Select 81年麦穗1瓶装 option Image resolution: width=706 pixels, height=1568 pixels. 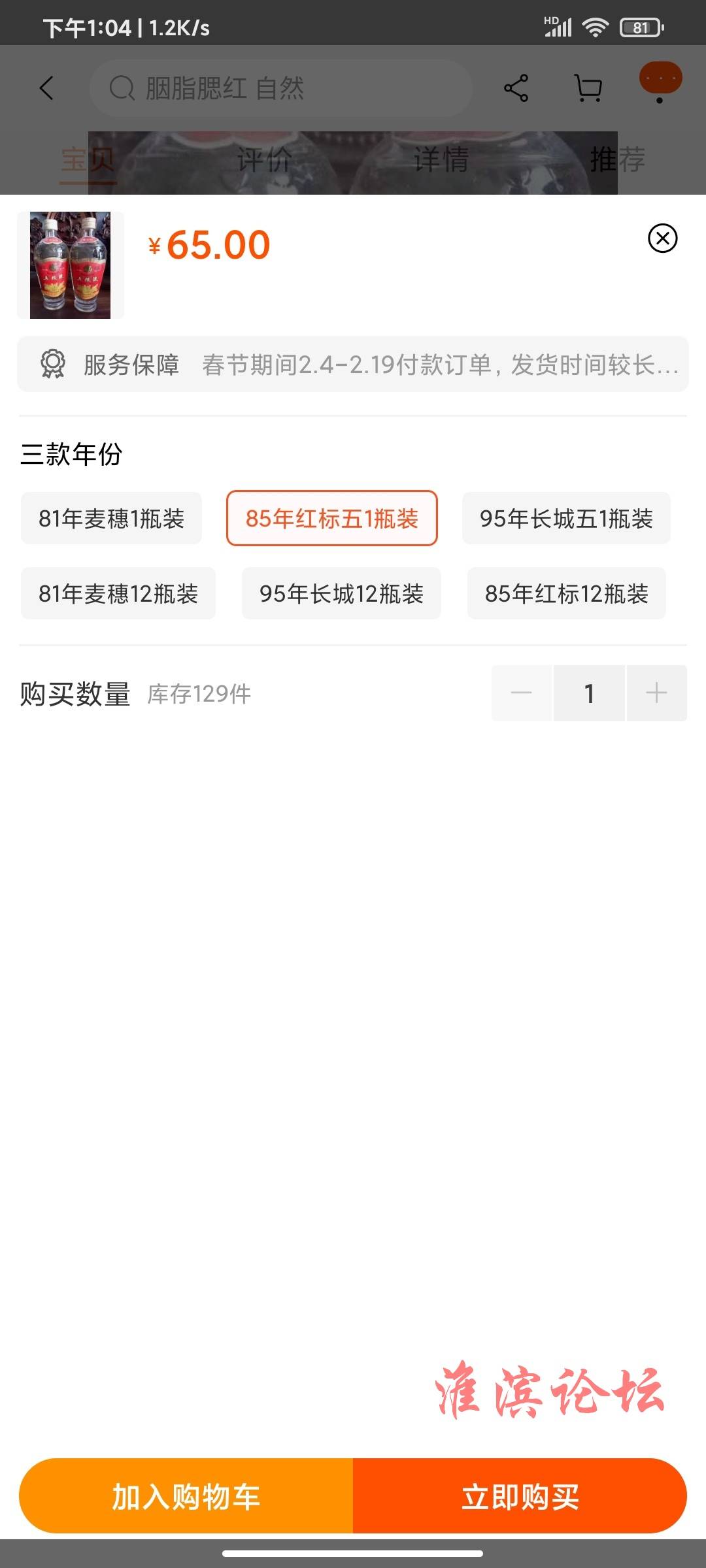click(111, 518)
